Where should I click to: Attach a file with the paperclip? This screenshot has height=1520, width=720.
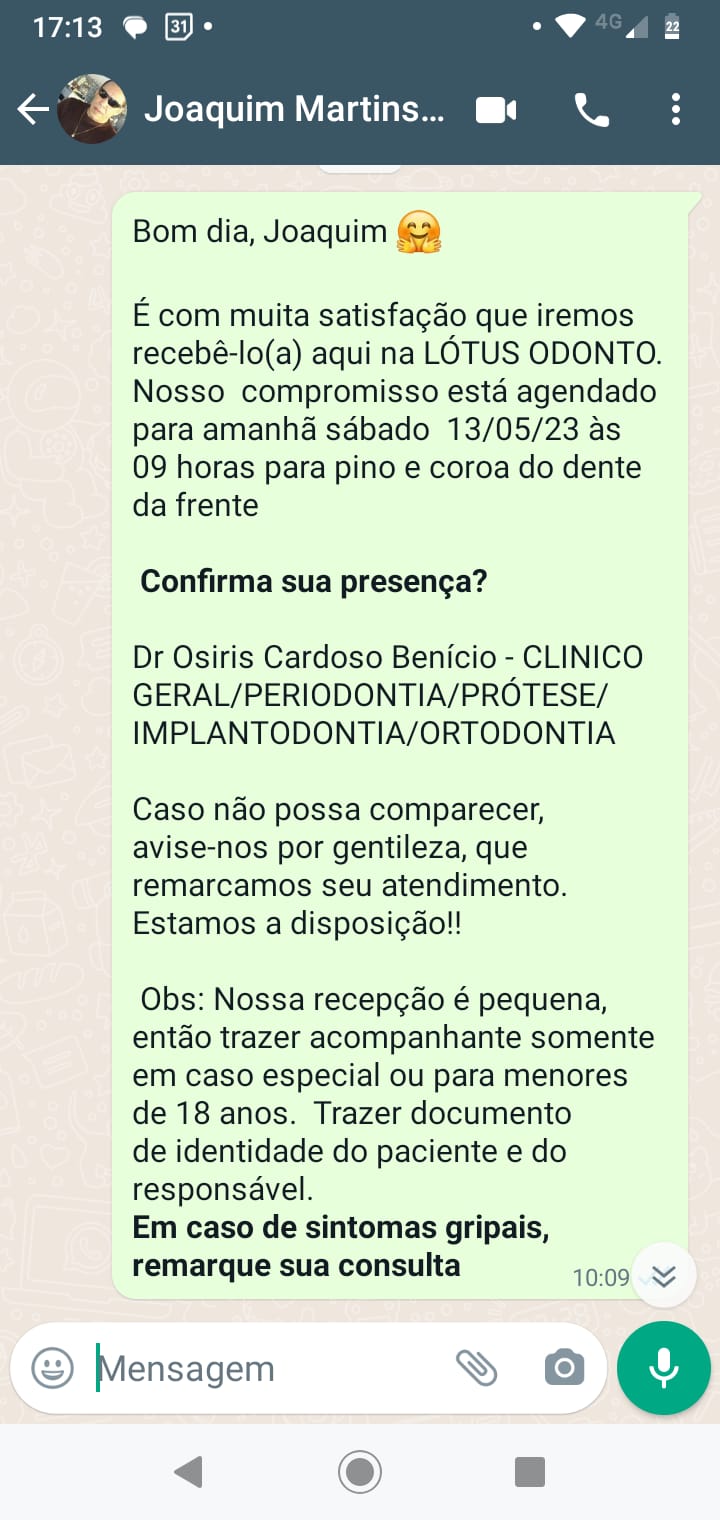pos(476,1368)
